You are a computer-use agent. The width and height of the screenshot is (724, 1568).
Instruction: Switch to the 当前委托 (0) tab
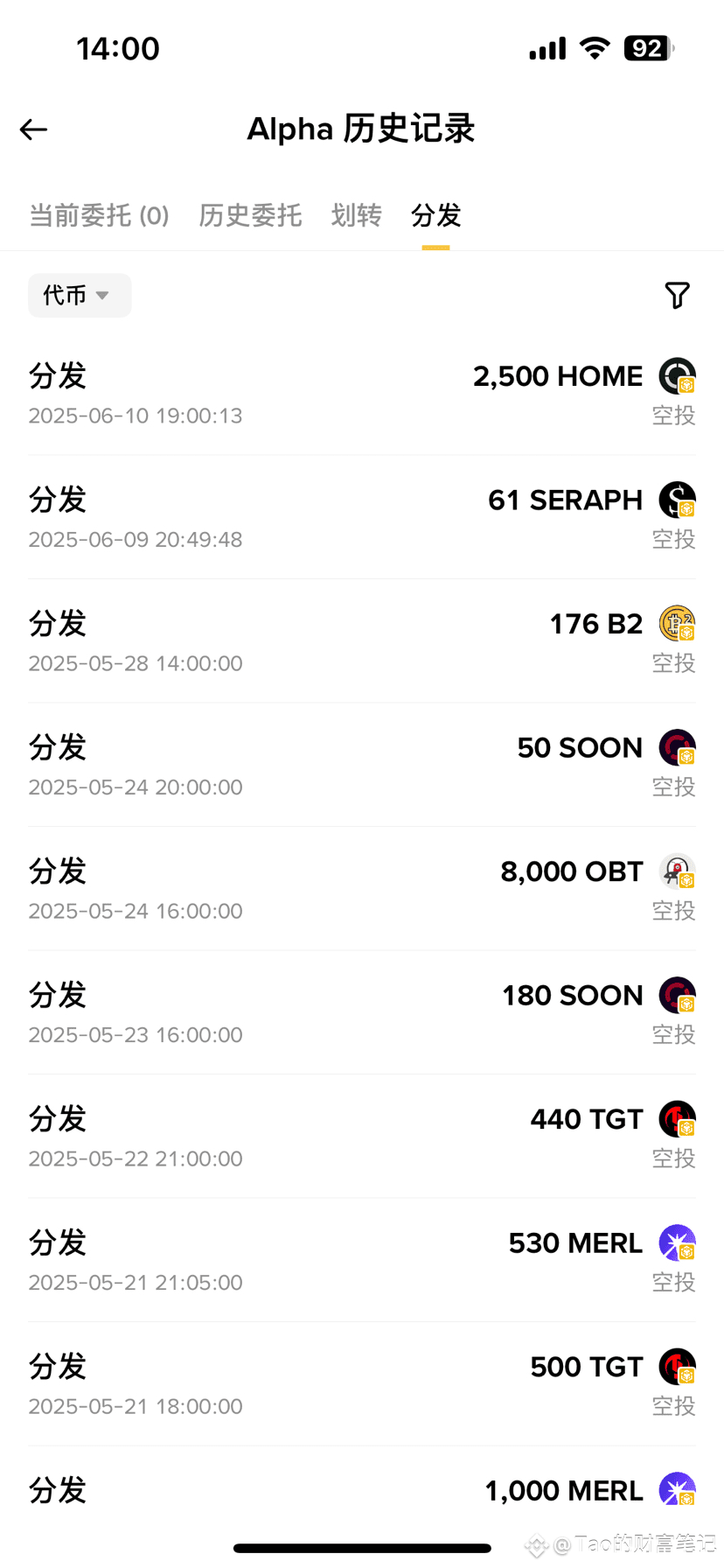coord(100,215)
